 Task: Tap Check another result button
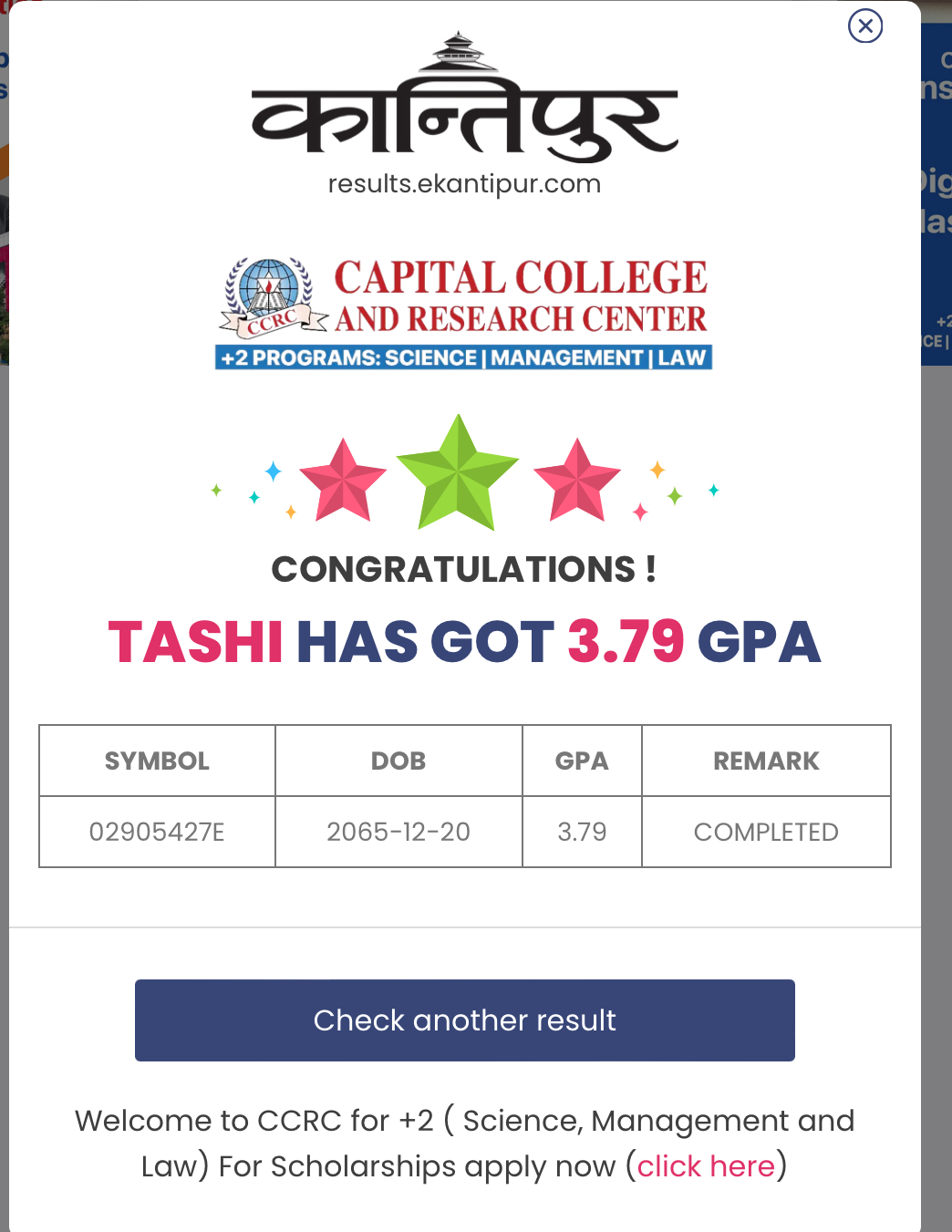click(x=464, y=1020)
